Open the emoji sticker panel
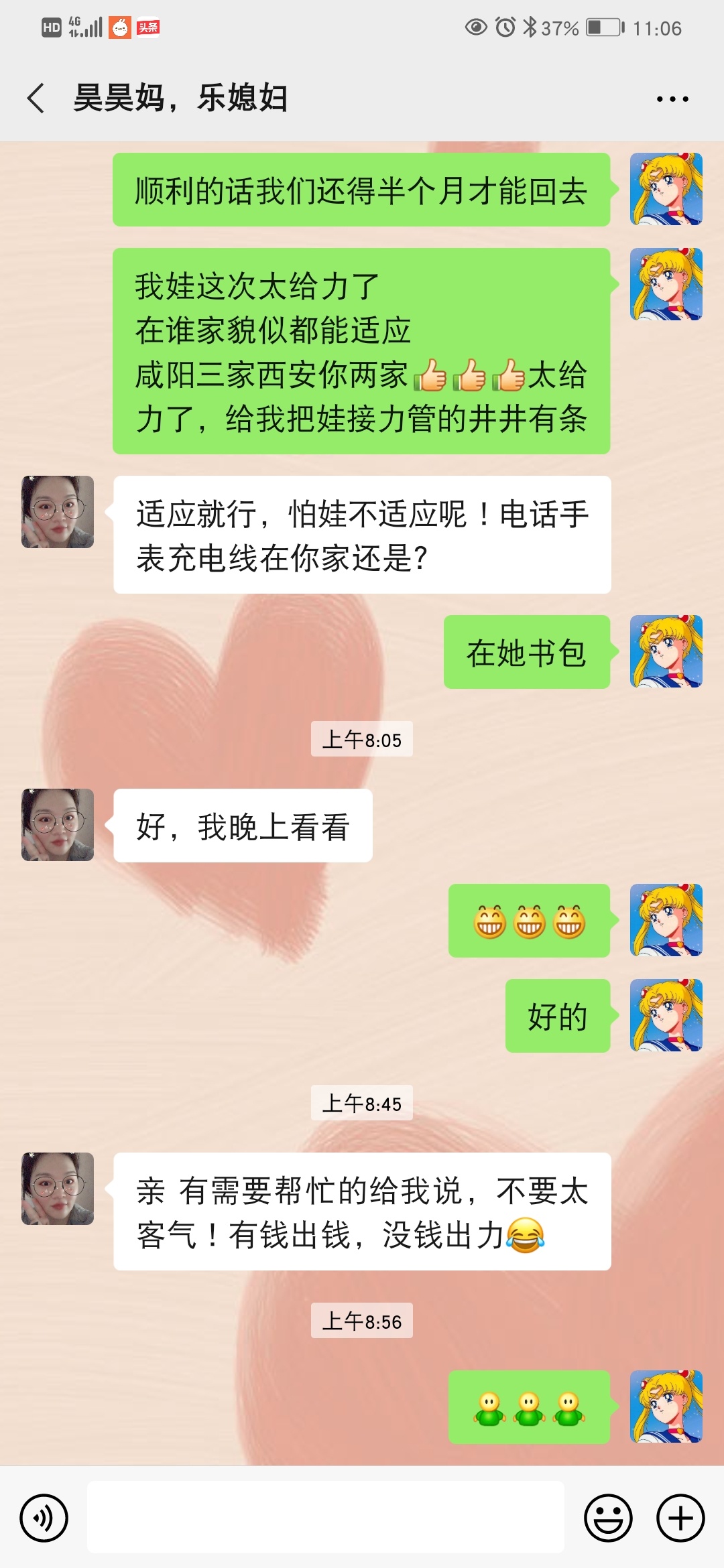Image resolution: width=724 pixels, height=1568 pixels. click(x=608, y=1518)
